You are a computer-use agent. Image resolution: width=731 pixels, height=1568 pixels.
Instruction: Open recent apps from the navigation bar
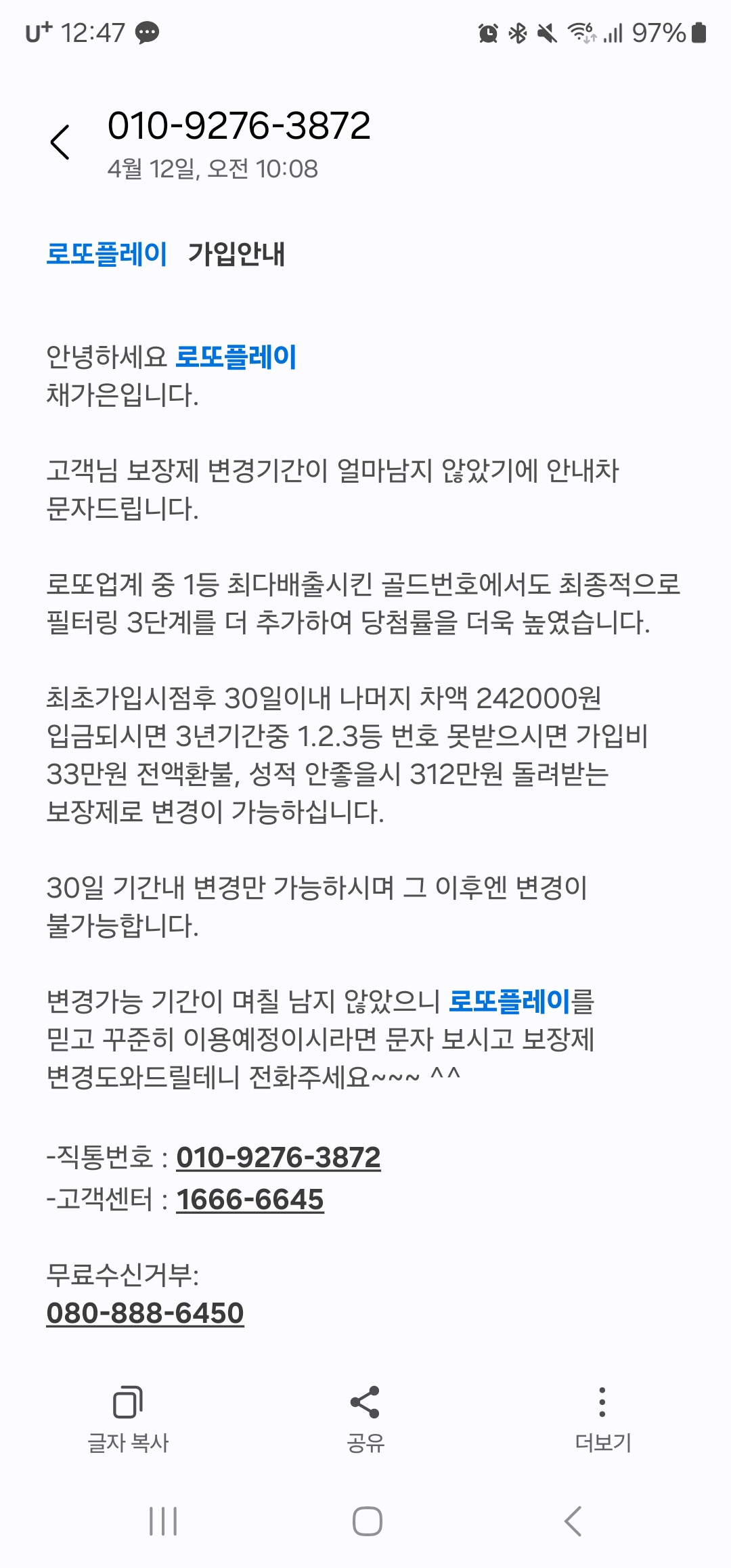[x=163, y=1521]
